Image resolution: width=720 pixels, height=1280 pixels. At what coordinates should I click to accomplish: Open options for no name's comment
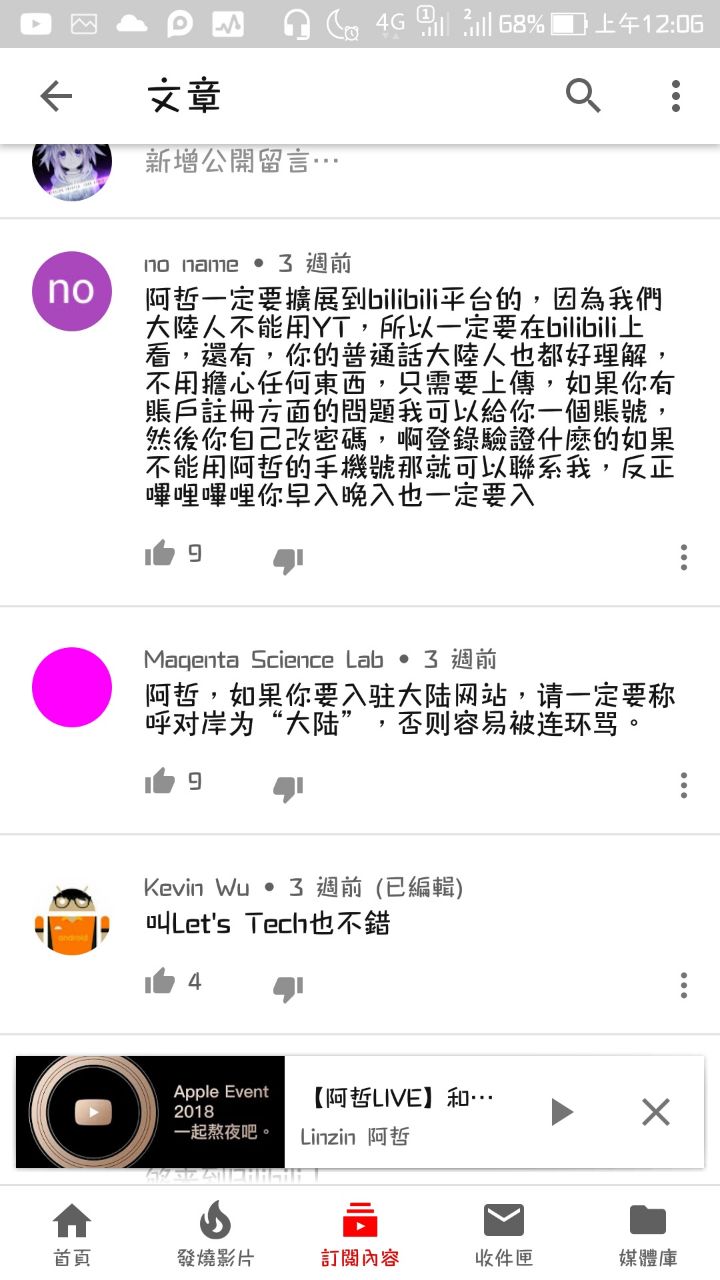[x=684, y=557]
